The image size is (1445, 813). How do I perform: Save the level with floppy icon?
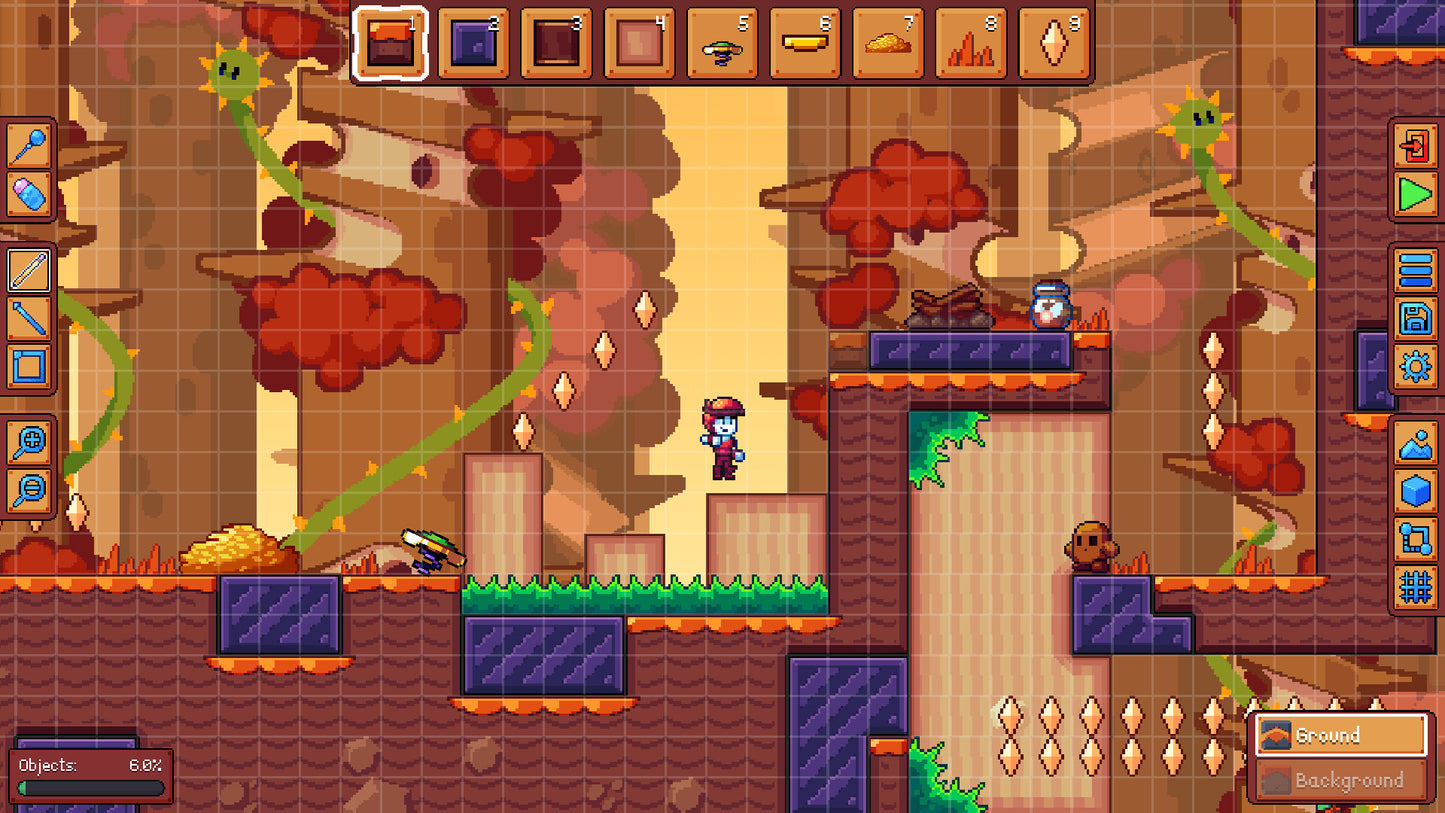(x=1416, y=319)
